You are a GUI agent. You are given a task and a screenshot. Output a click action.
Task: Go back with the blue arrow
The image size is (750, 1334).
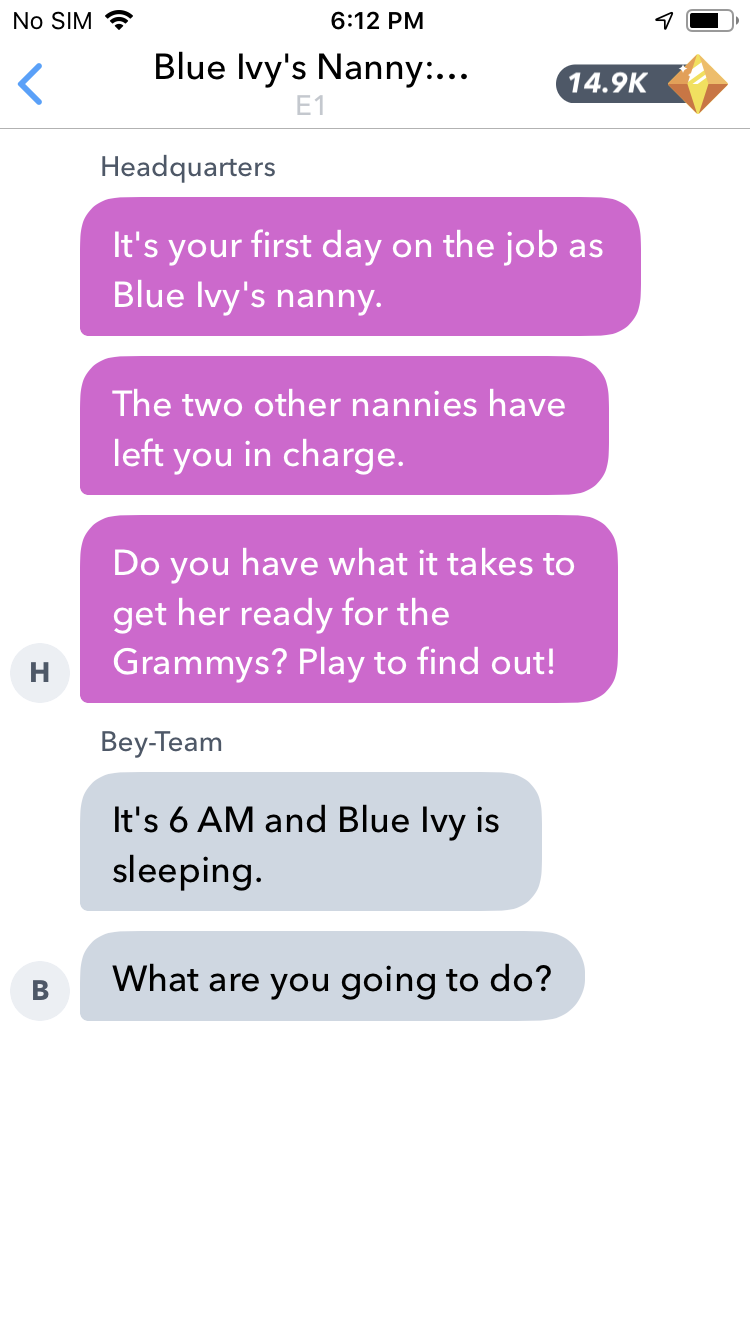[x=31, y=84]
